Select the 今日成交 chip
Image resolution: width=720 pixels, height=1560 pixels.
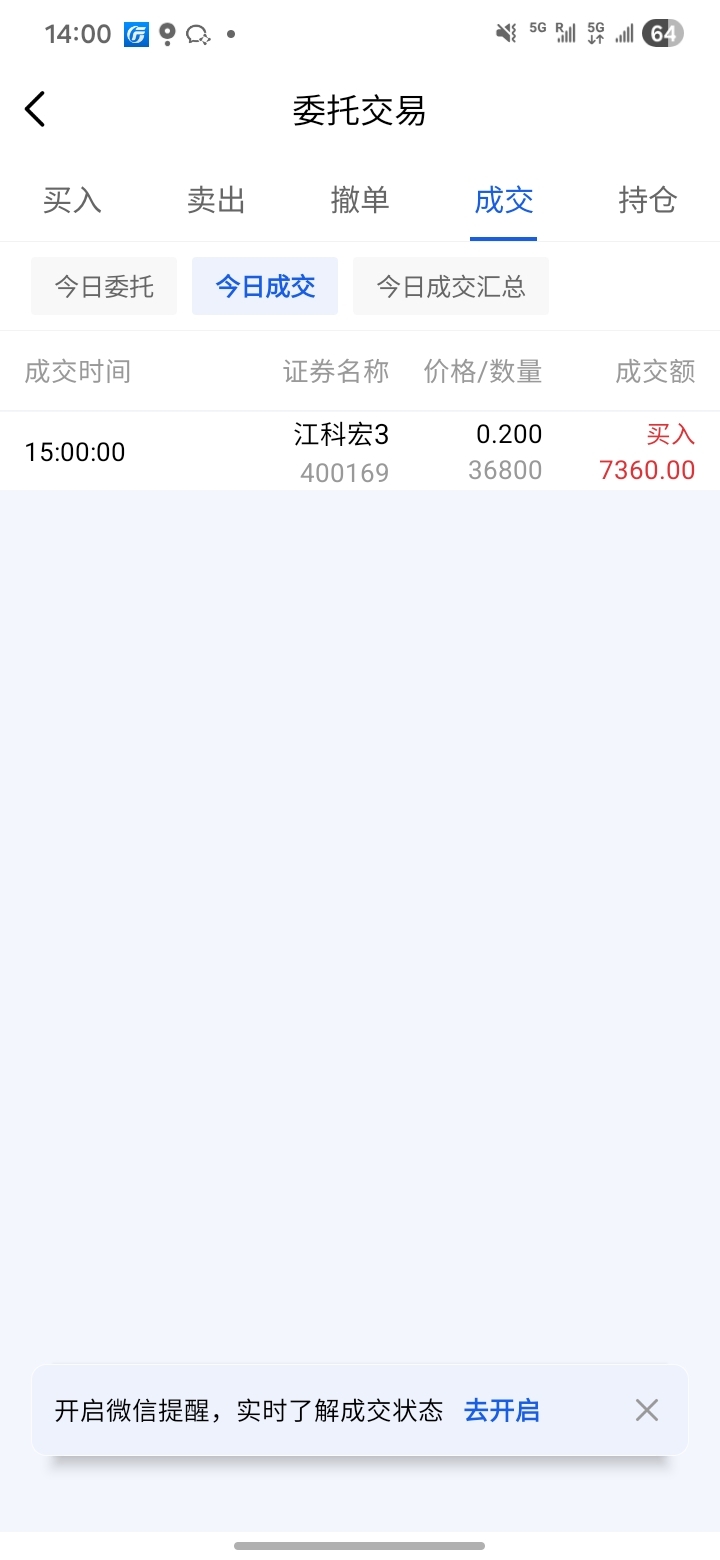point(265,287)
